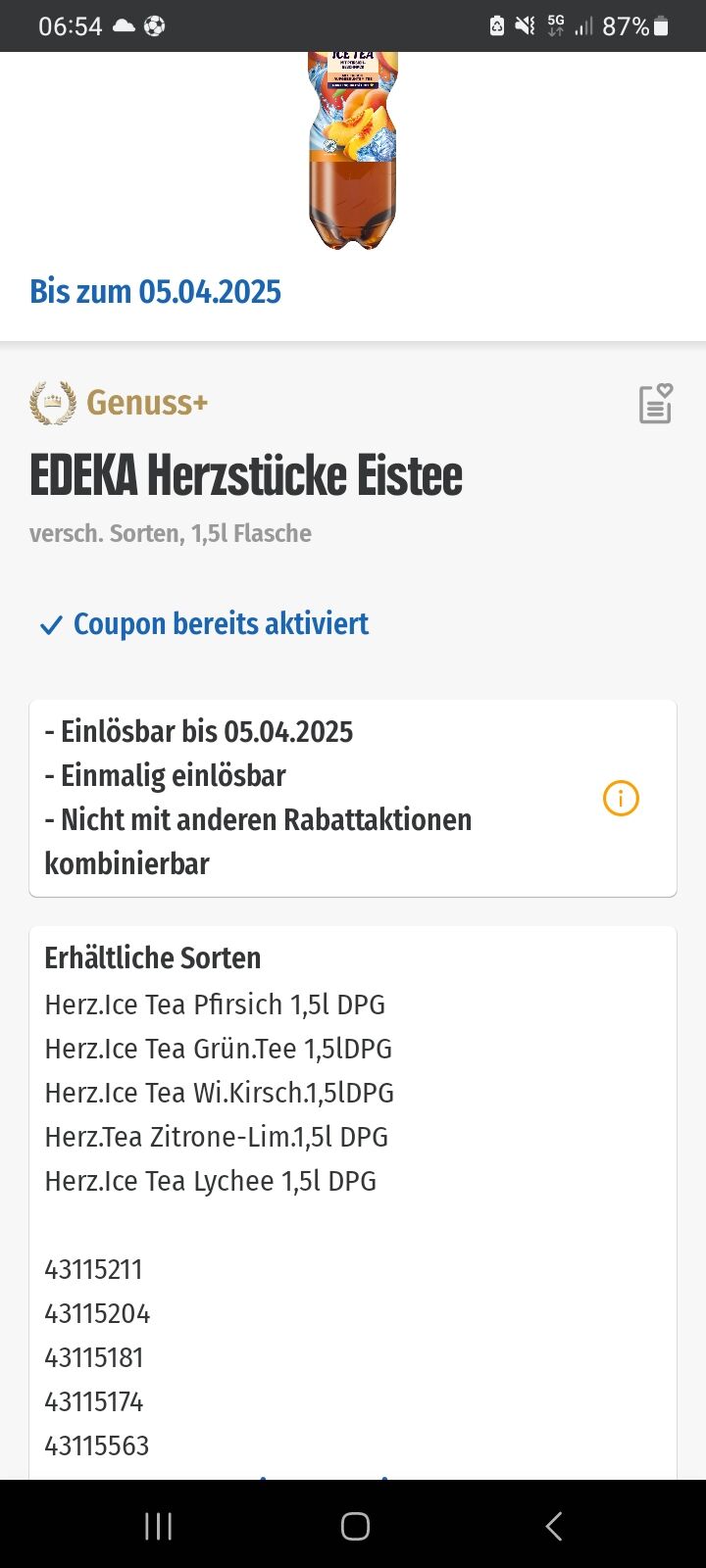Add Eistee to the shopping list icon
Screen dimensions: 706x1568
point(655,404)
